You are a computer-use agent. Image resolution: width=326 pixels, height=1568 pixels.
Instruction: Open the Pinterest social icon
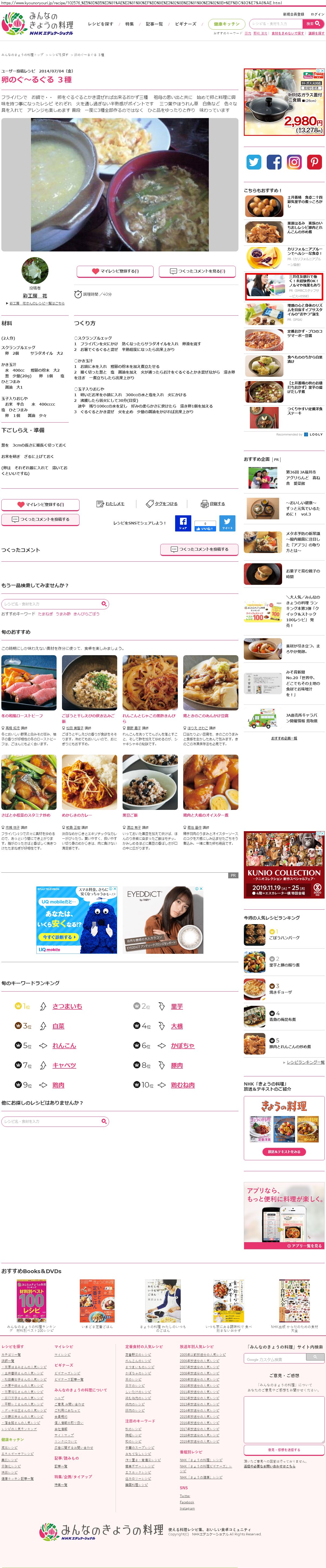tap(314, 162)
